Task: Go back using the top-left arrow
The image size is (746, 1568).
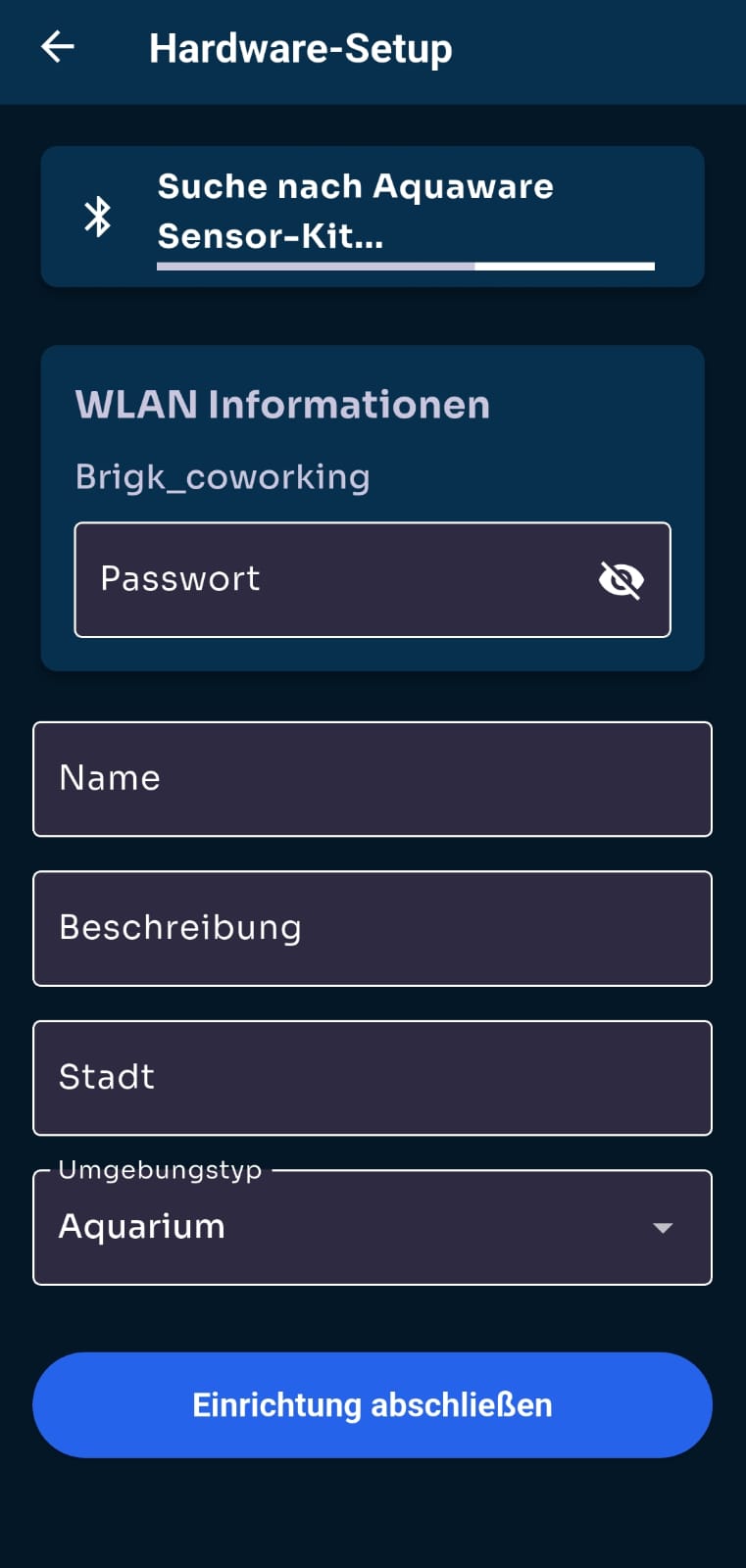Action: point(58,47)
